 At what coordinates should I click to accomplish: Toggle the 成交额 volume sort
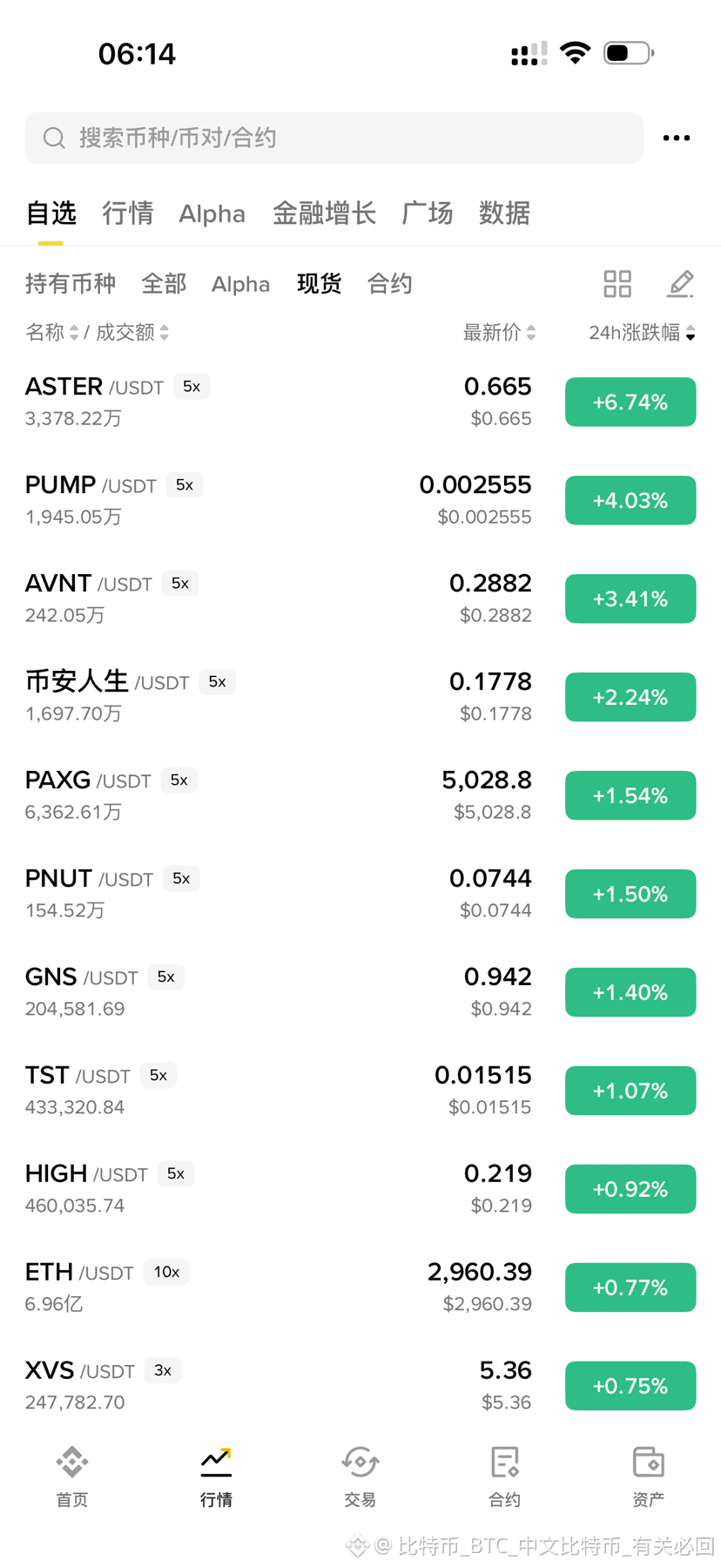pos(165,332)
